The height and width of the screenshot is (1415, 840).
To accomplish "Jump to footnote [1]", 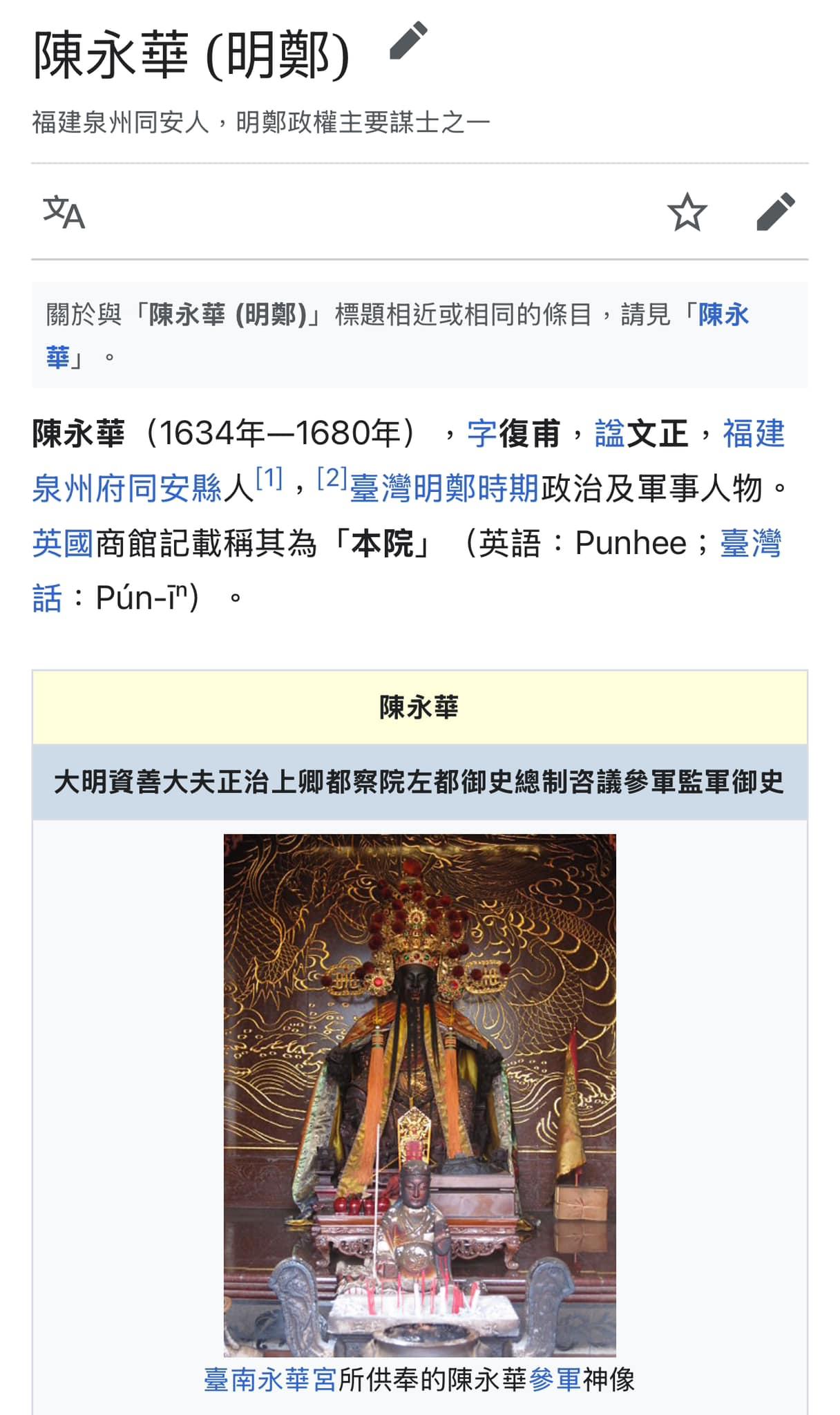I will click(x=269, y=478).
